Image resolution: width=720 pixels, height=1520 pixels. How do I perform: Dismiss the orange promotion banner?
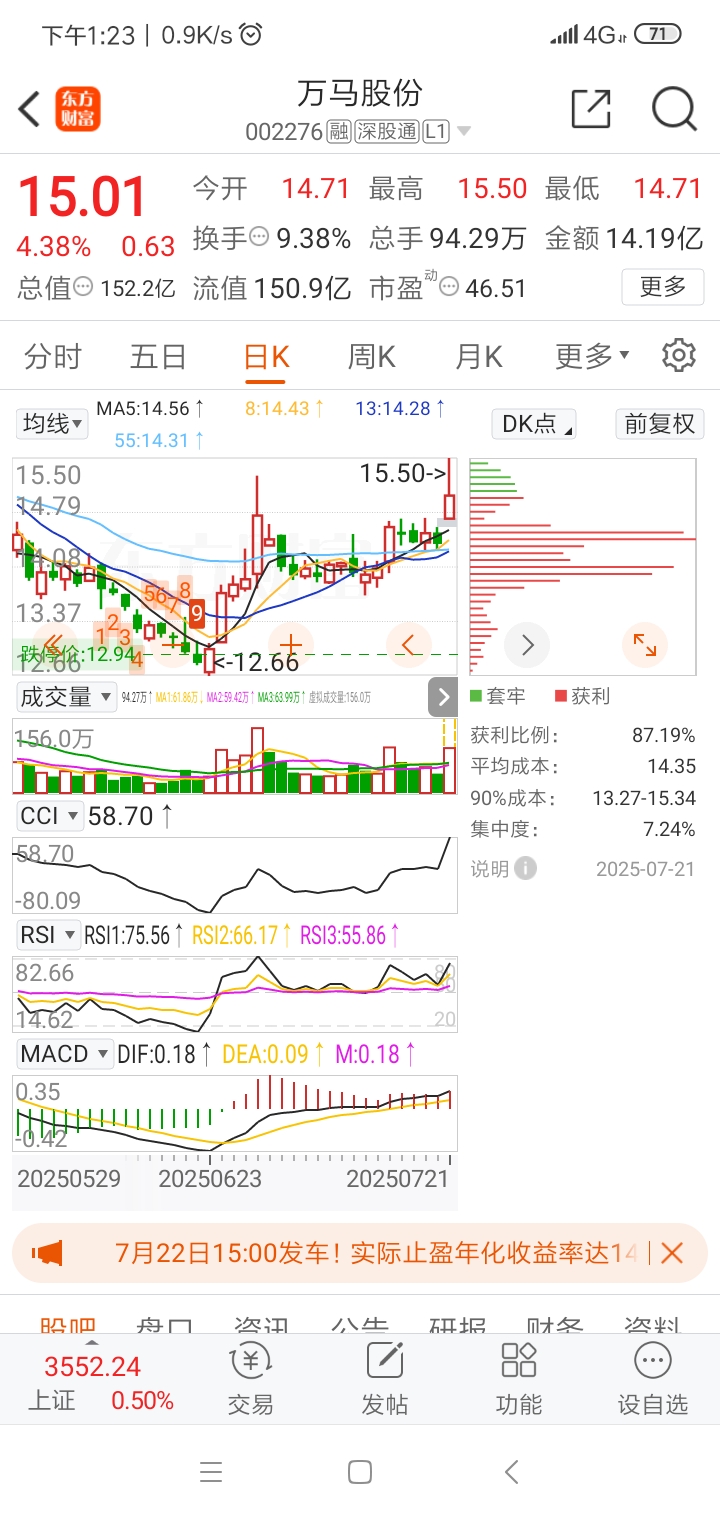click(x=672, y=1253)
